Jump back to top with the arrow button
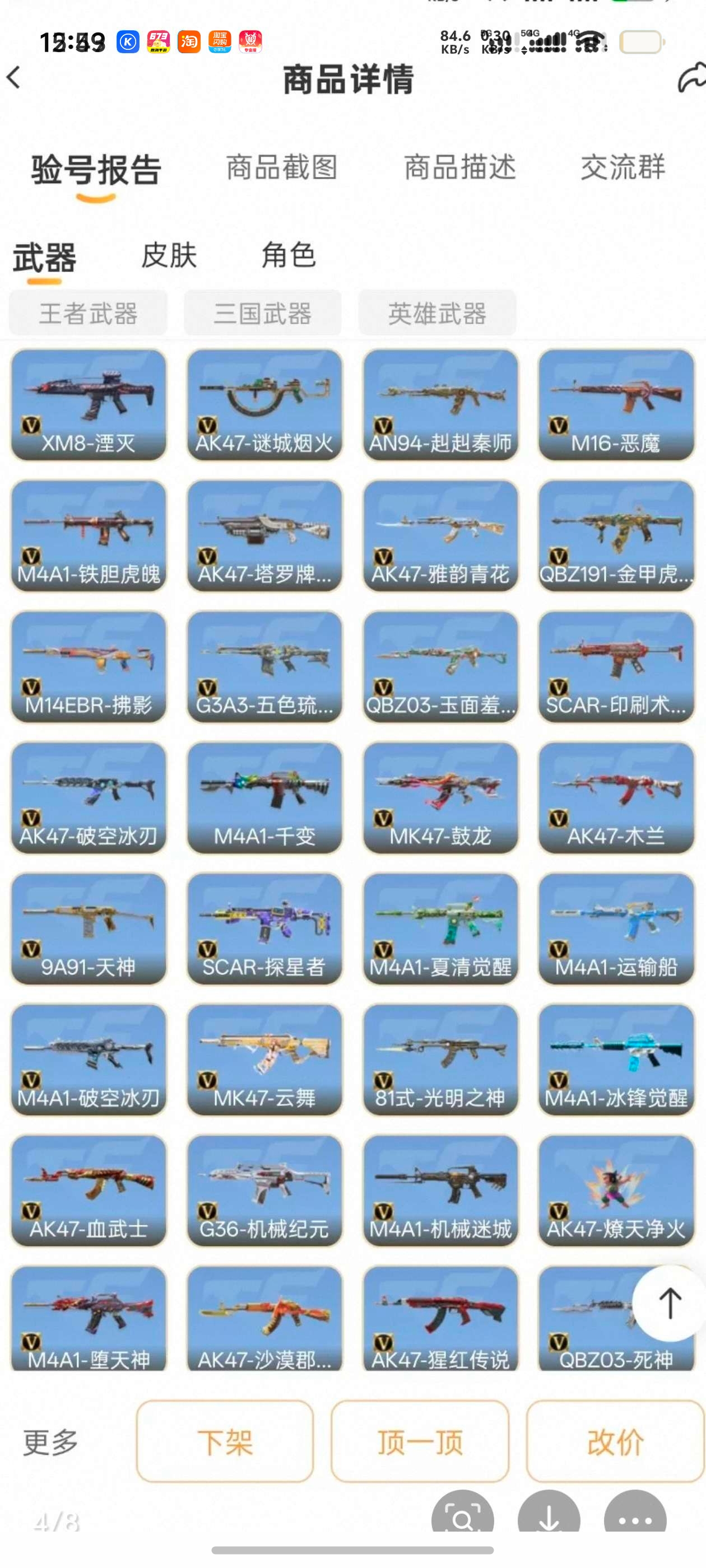The height and width of the screenshot is (1568, 706). click(x=669, y=1303)
